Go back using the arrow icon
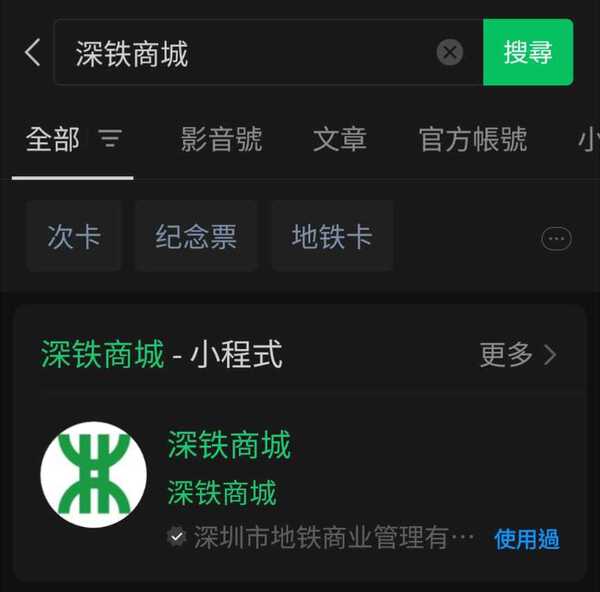This screenshot has height=592, width=600. tap(32, 52)
